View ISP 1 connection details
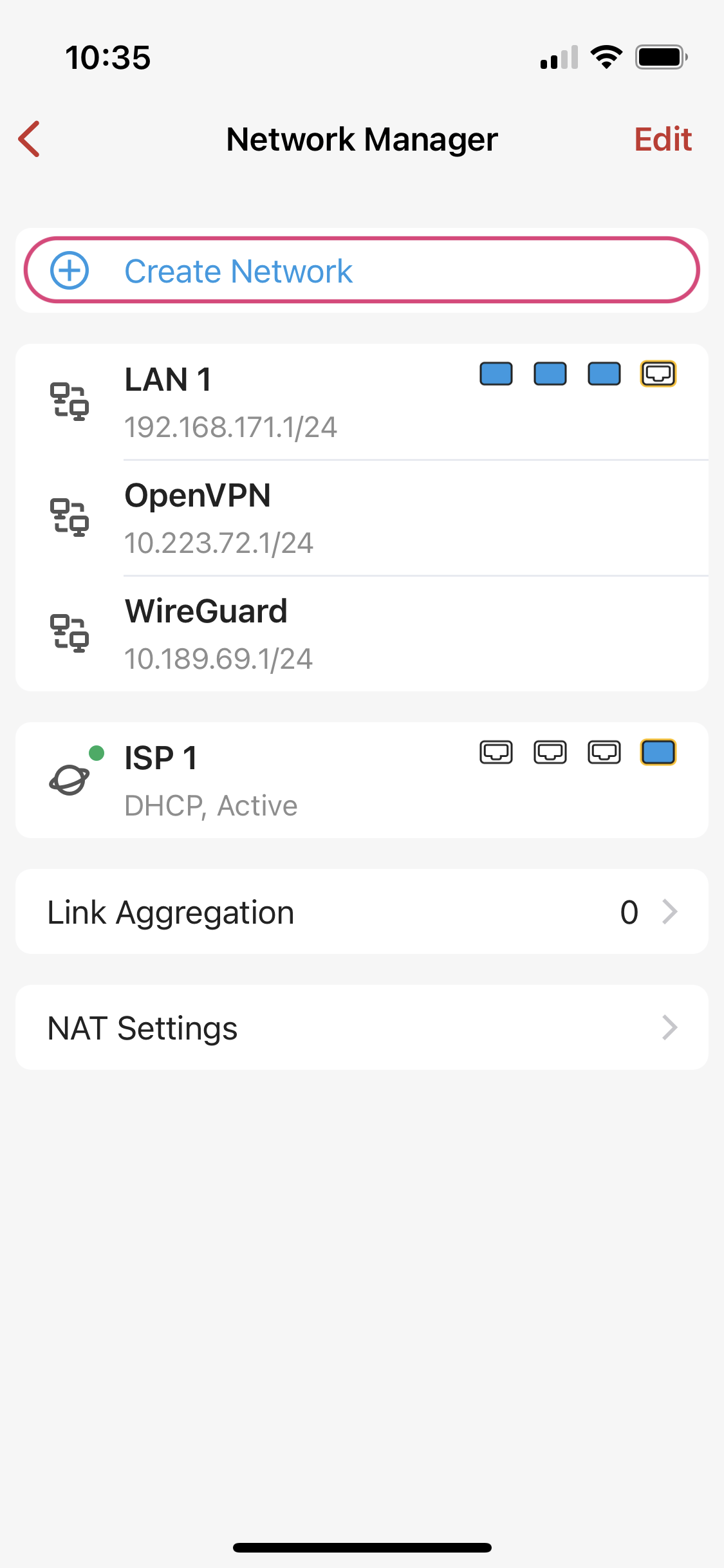Viewport: 724px width, 1568px height. (x=362, y=780)
